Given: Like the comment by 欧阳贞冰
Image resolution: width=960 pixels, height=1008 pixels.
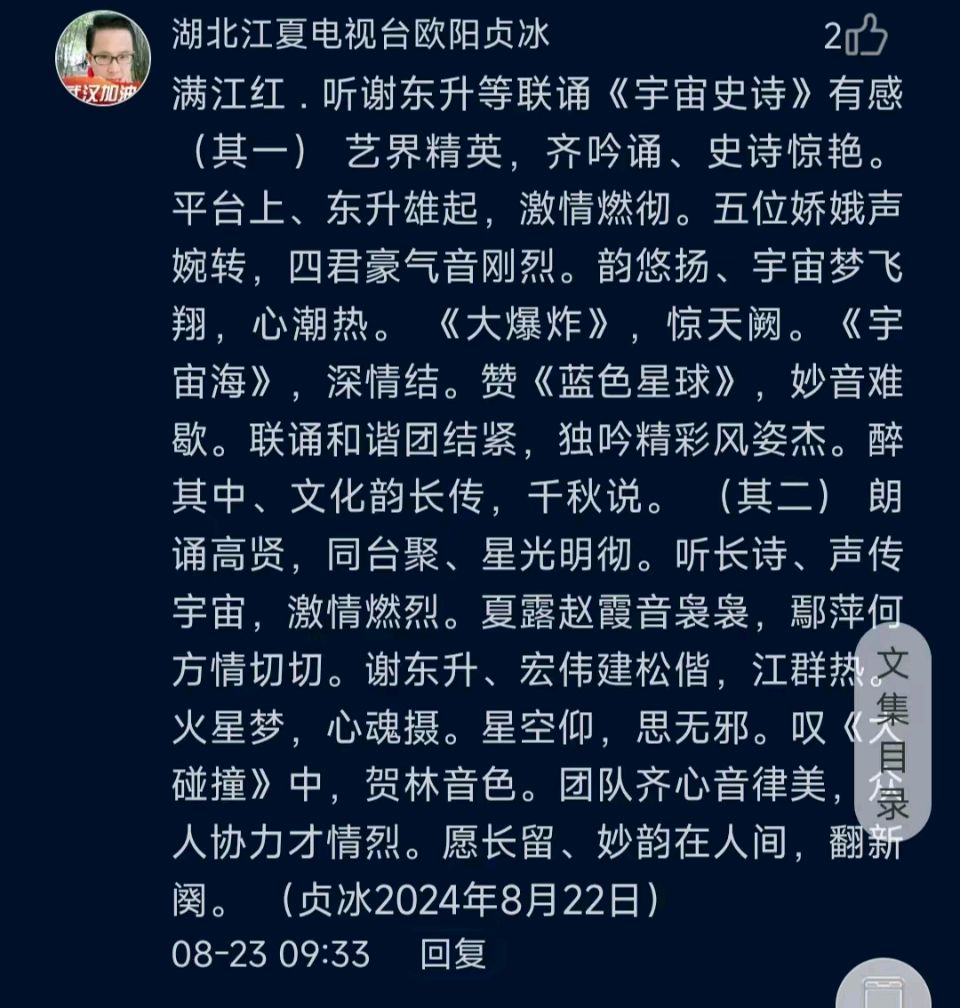Looking at the screenshot, I should pyautogui.click(x=866, y=36).
